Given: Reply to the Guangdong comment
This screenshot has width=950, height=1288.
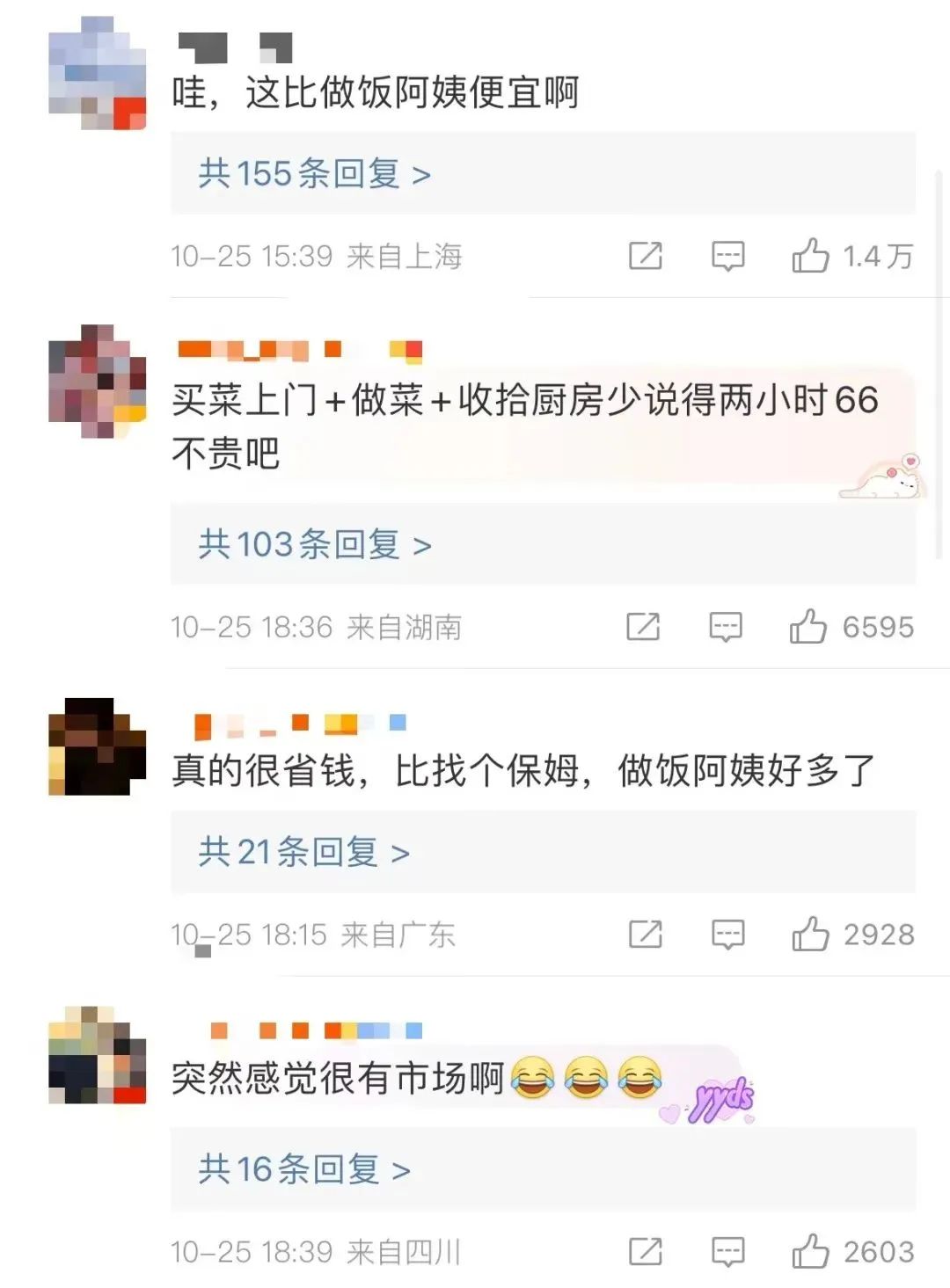Looking at the screenshot, I should click(x=727, y=935).
